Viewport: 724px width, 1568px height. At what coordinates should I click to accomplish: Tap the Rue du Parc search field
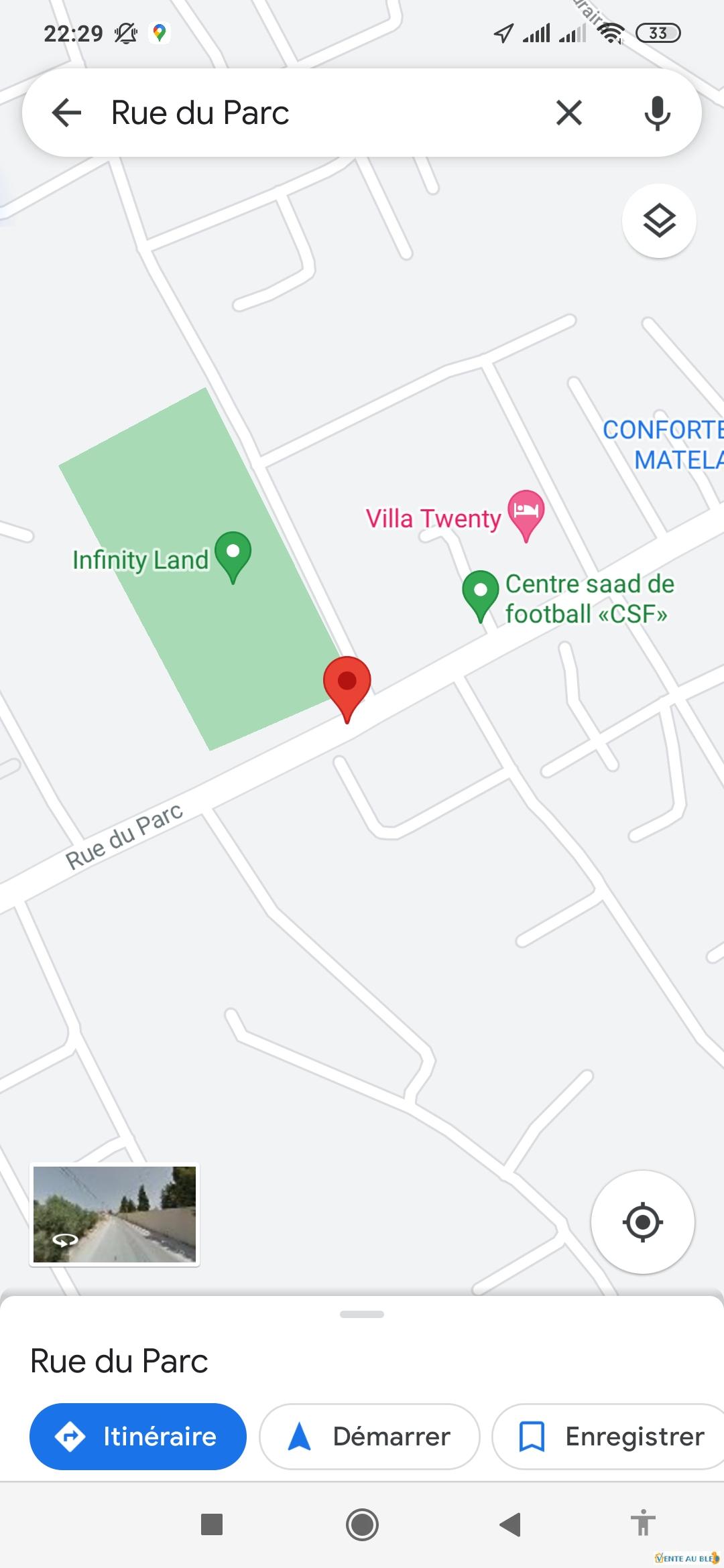coord(302,113)
